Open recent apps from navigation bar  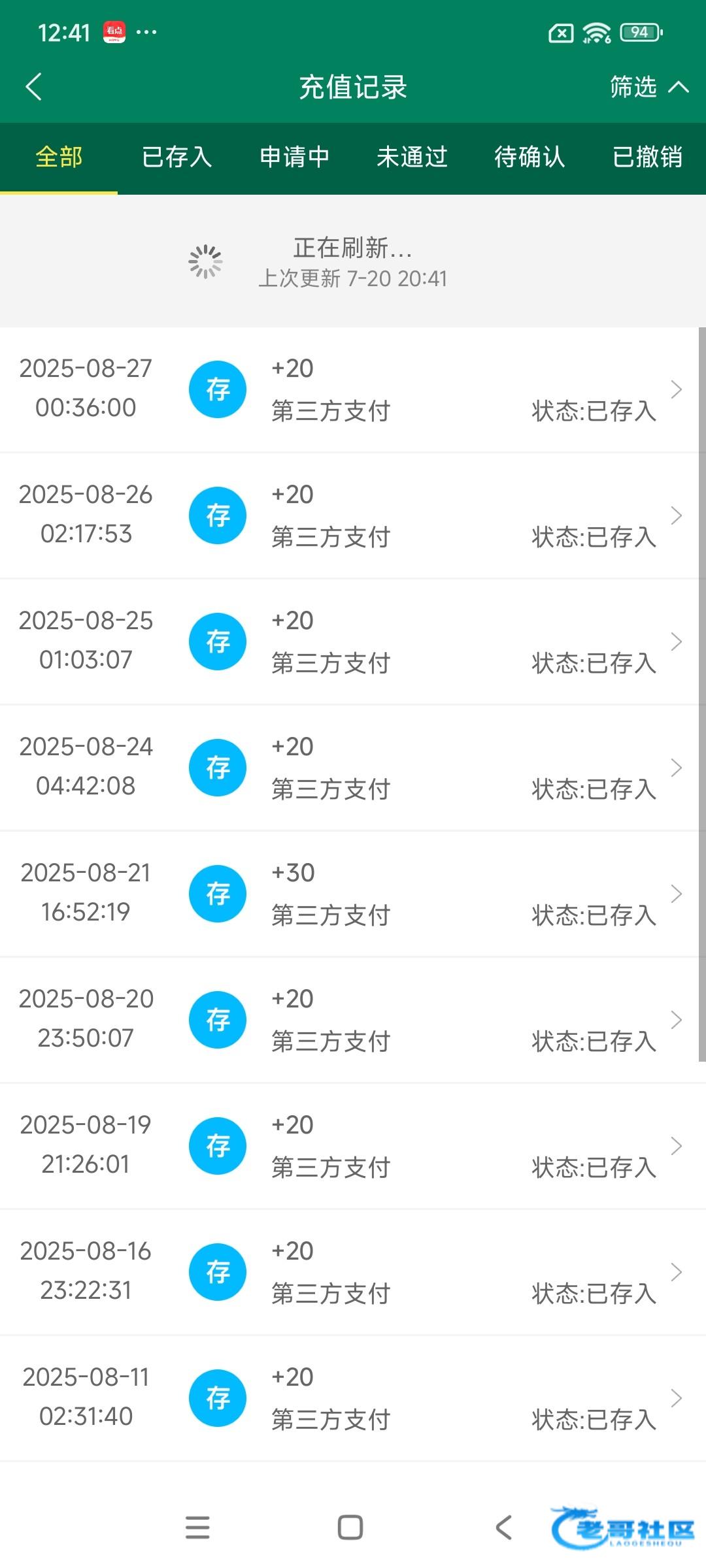197,1527
